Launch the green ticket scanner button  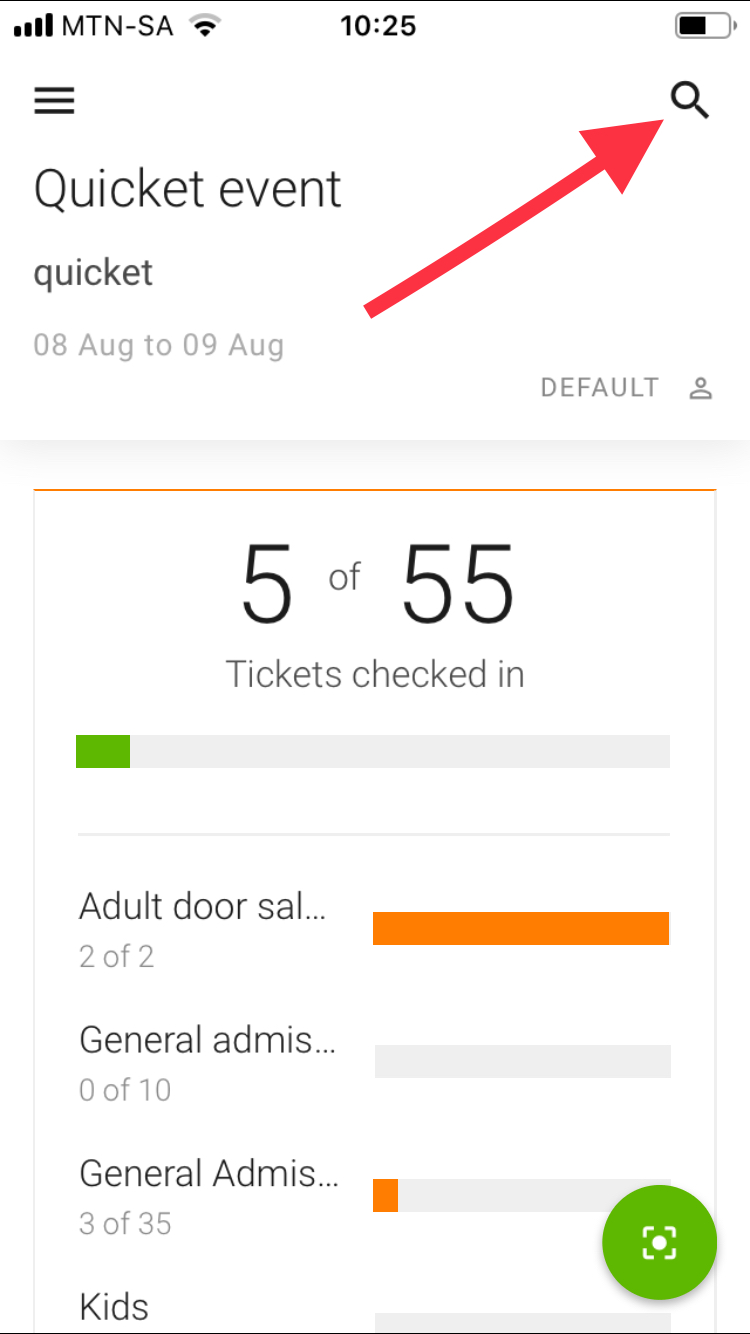coord(659,1243)
